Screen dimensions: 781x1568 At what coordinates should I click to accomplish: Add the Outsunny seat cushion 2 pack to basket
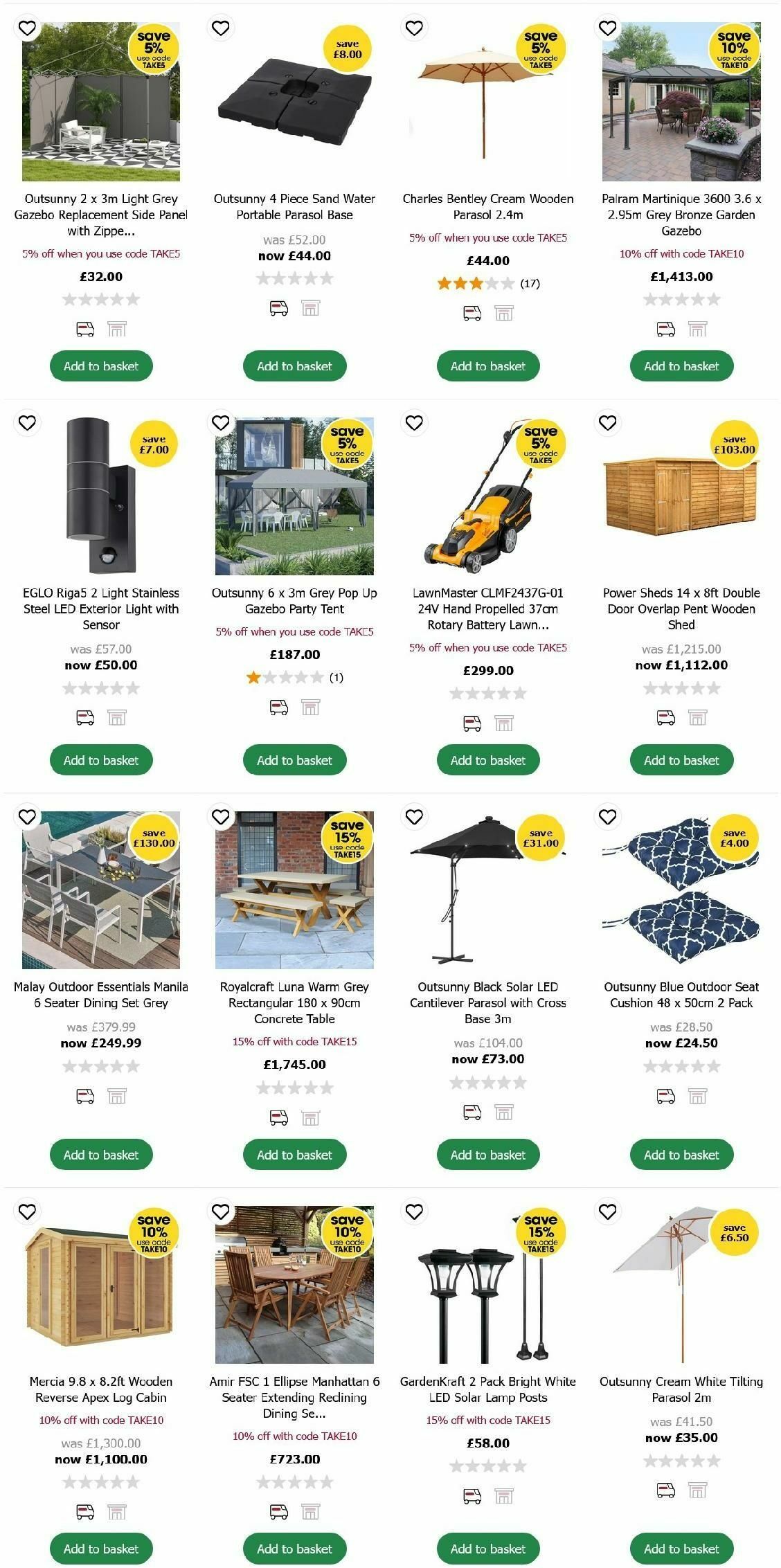point(681,1154)
